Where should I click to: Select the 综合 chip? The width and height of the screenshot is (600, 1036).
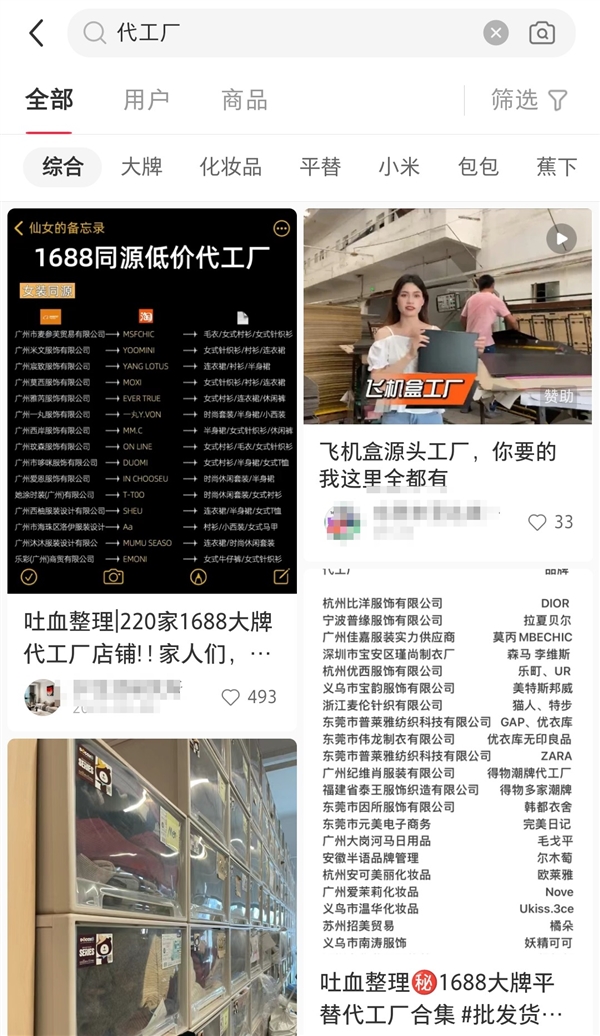click(62, 167)
